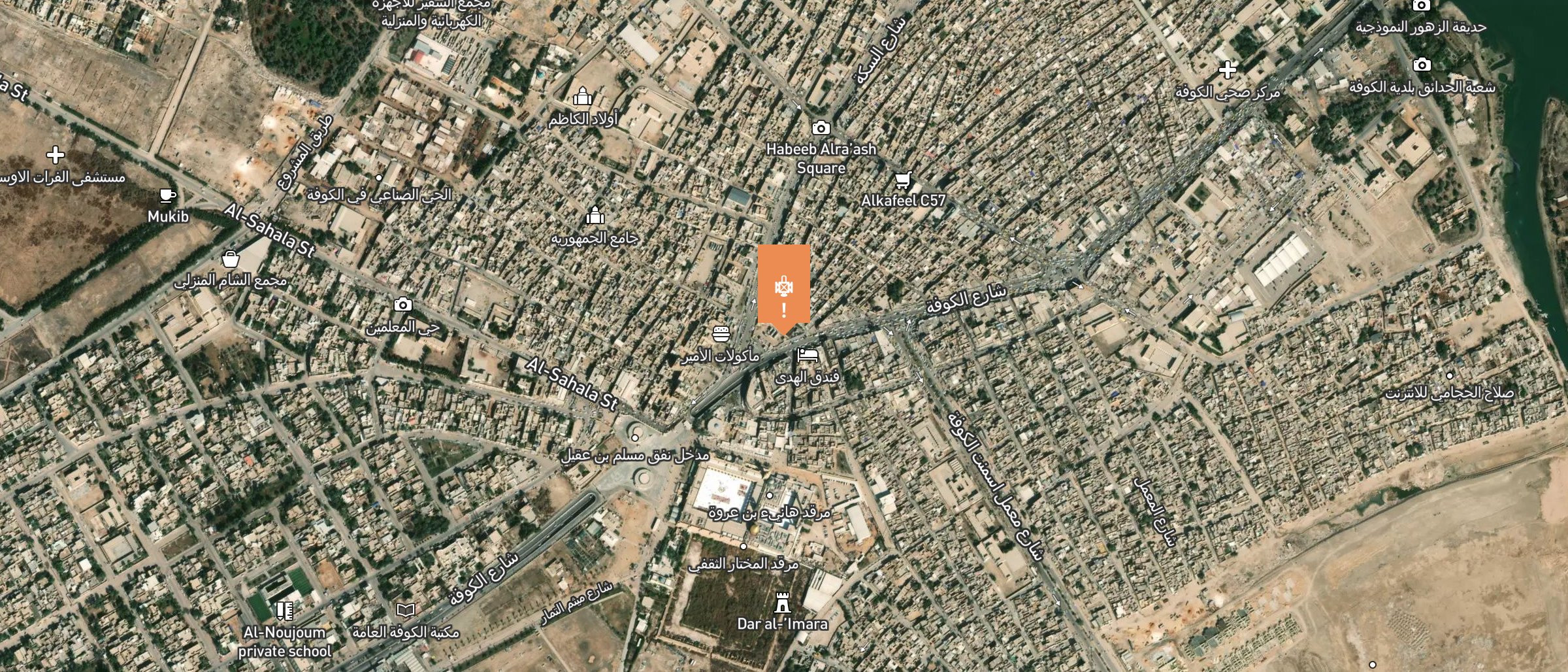The image size is (1568, 672).
Task: Select the Alkafeel C57 shop marker
Action: coord(902,180)
